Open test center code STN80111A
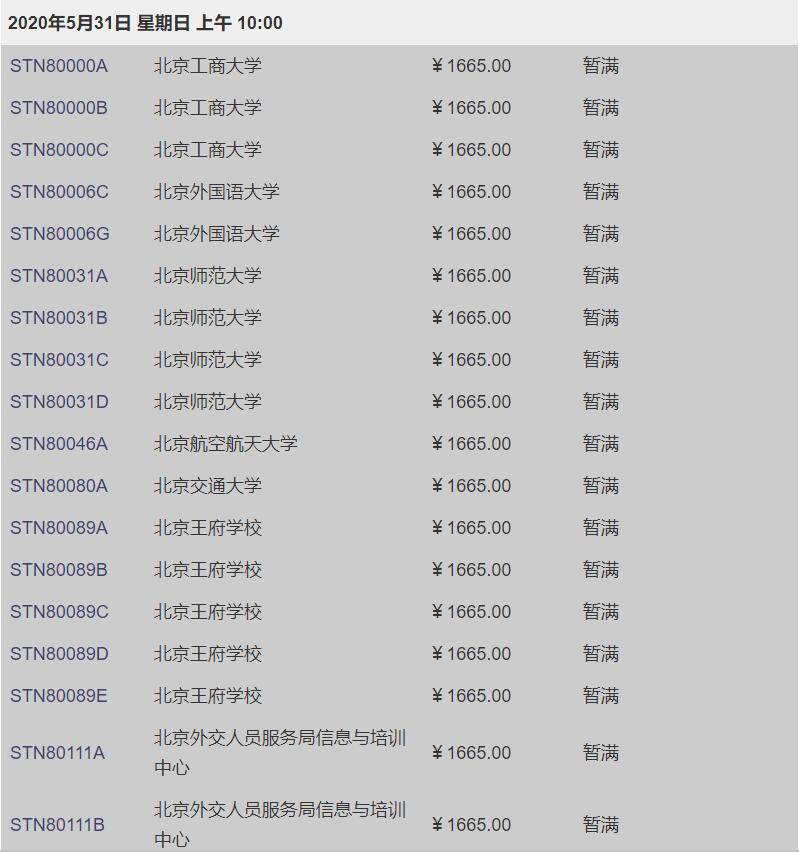Viewport: 799px width, 853px height. [x=57, y=753]
